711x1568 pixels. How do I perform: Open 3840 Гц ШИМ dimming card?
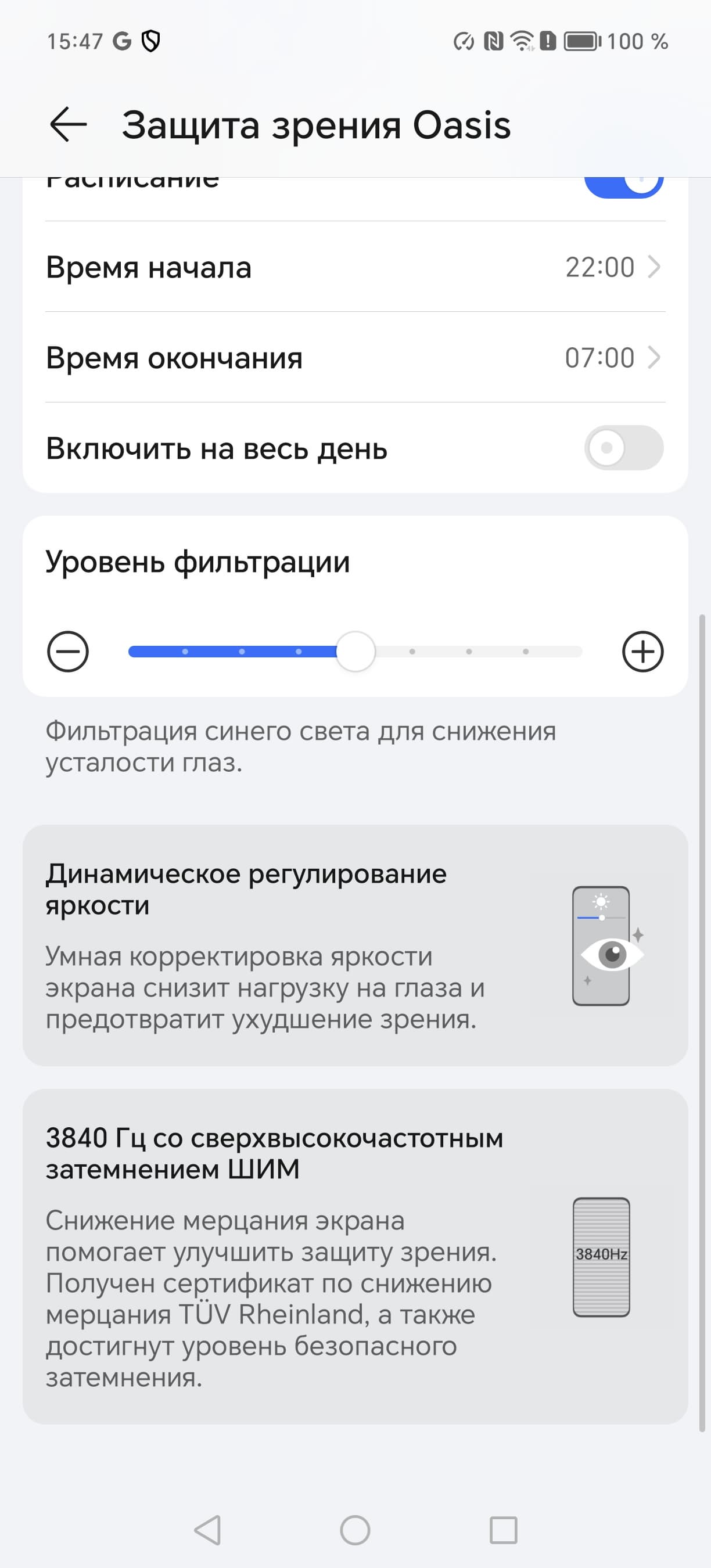click(355, 1257)
